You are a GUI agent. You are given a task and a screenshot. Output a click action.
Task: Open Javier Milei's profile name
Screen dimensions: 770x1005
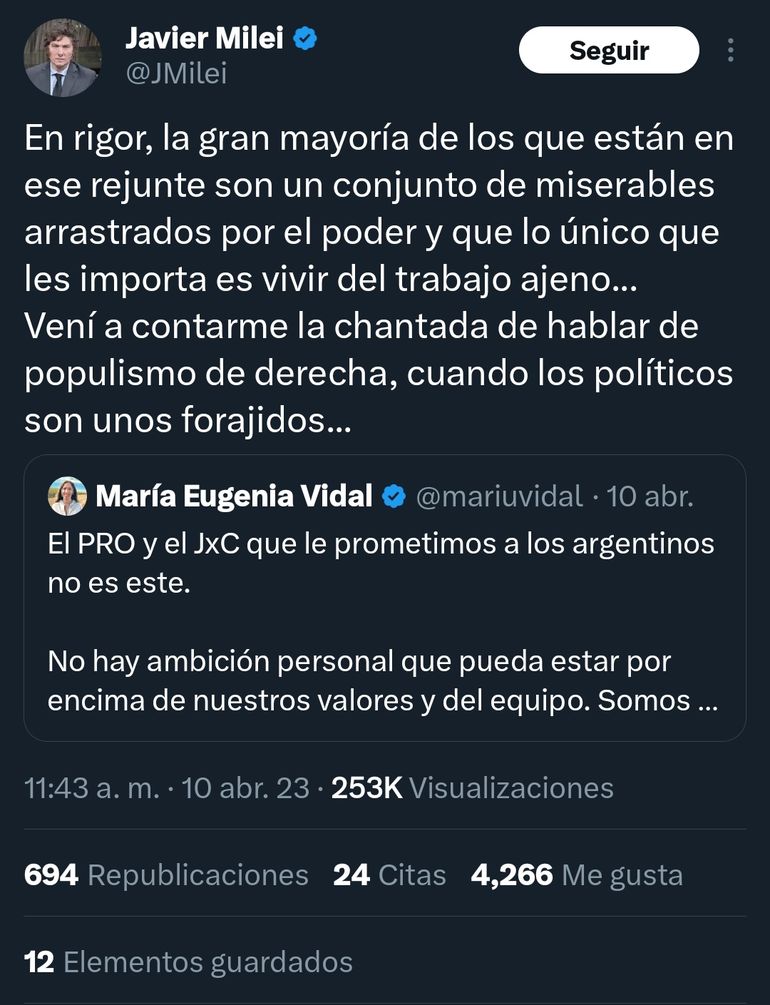click(x=207, y=39)
